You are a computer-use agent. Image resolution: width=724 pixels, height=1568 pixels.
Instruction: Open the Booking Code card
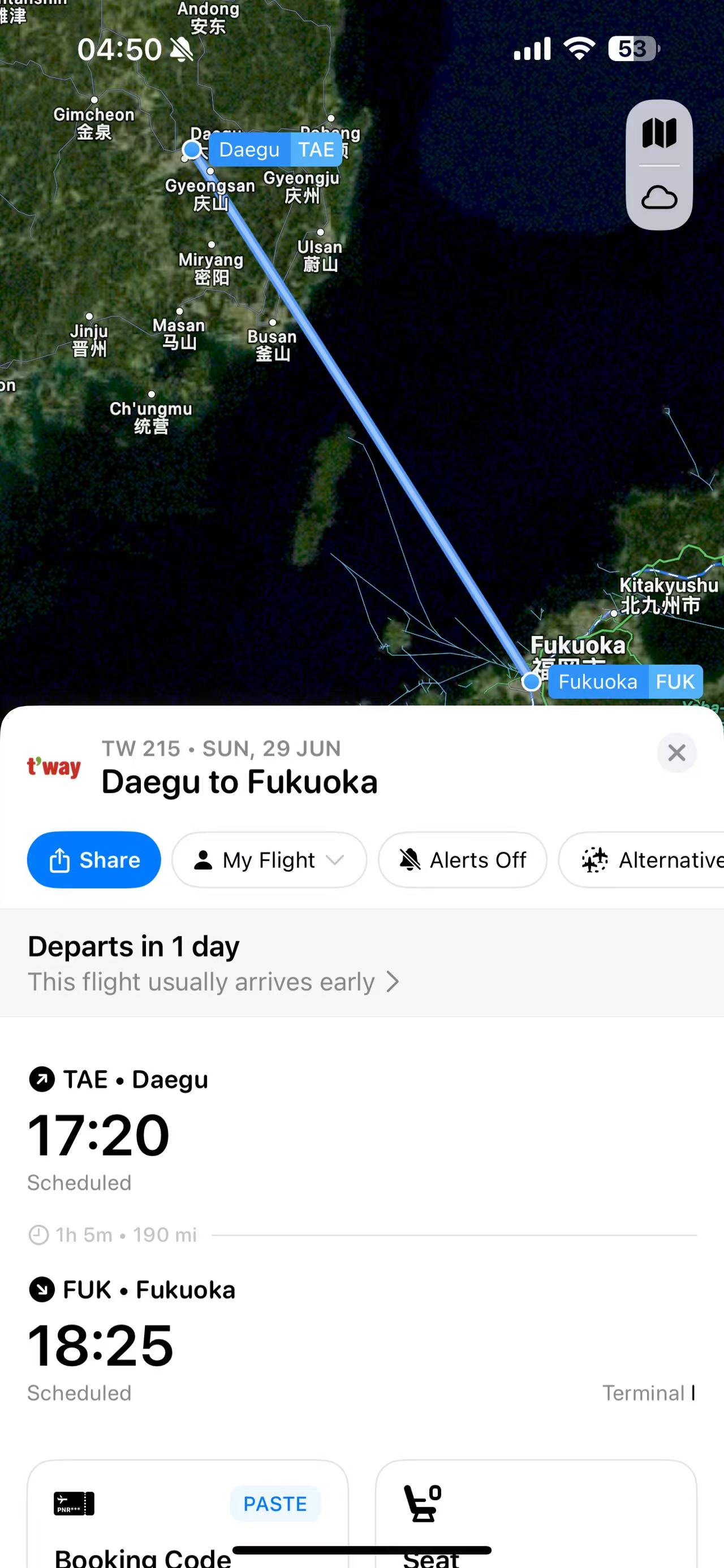pos(188,1514)
